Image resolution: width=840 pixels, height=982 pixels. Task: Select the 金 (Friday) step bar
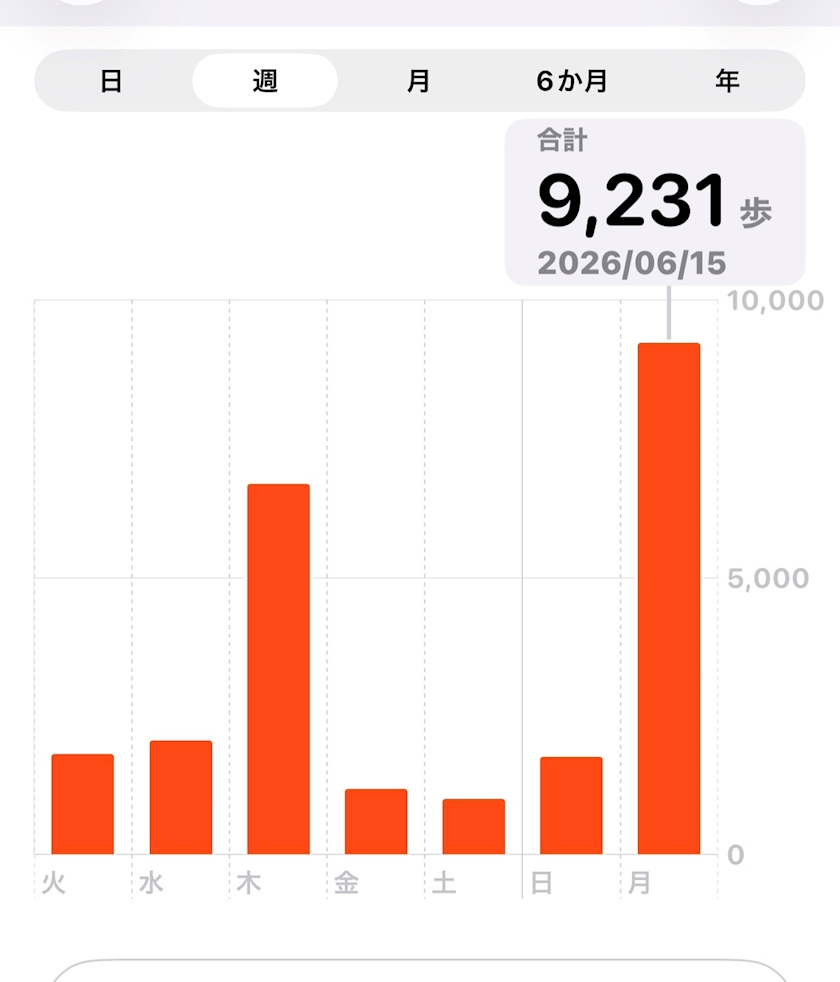point(376,822)
